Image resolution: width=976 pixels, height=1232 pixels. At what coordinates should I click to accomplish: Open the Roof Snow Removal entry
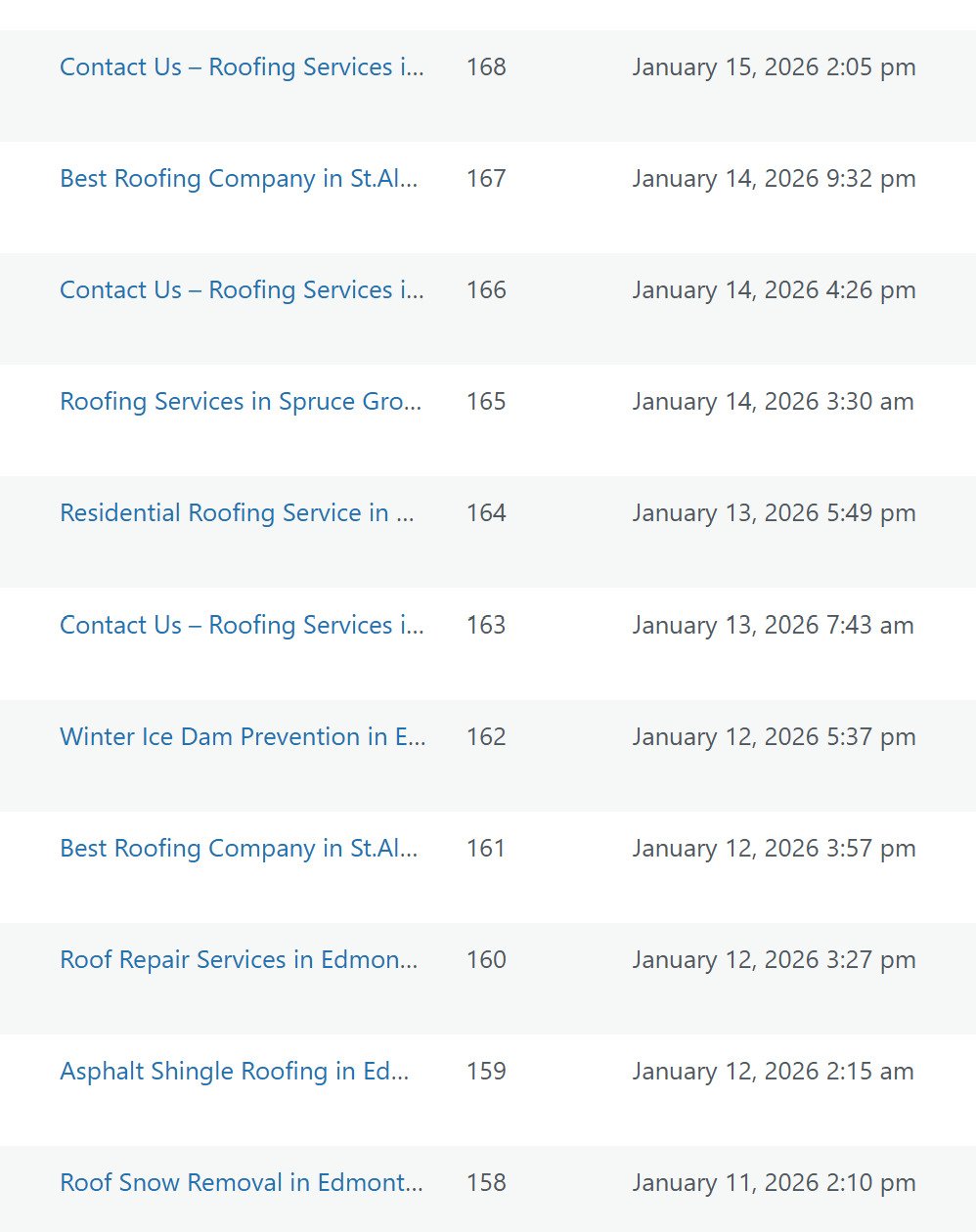coord(242,1182)
